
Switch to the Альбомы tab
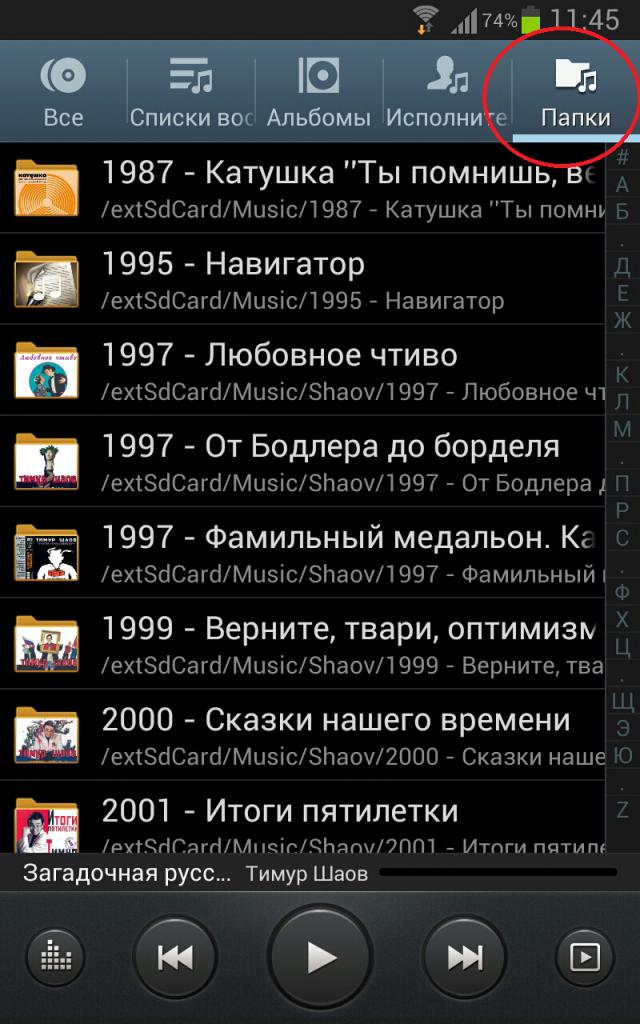point(319,92)
